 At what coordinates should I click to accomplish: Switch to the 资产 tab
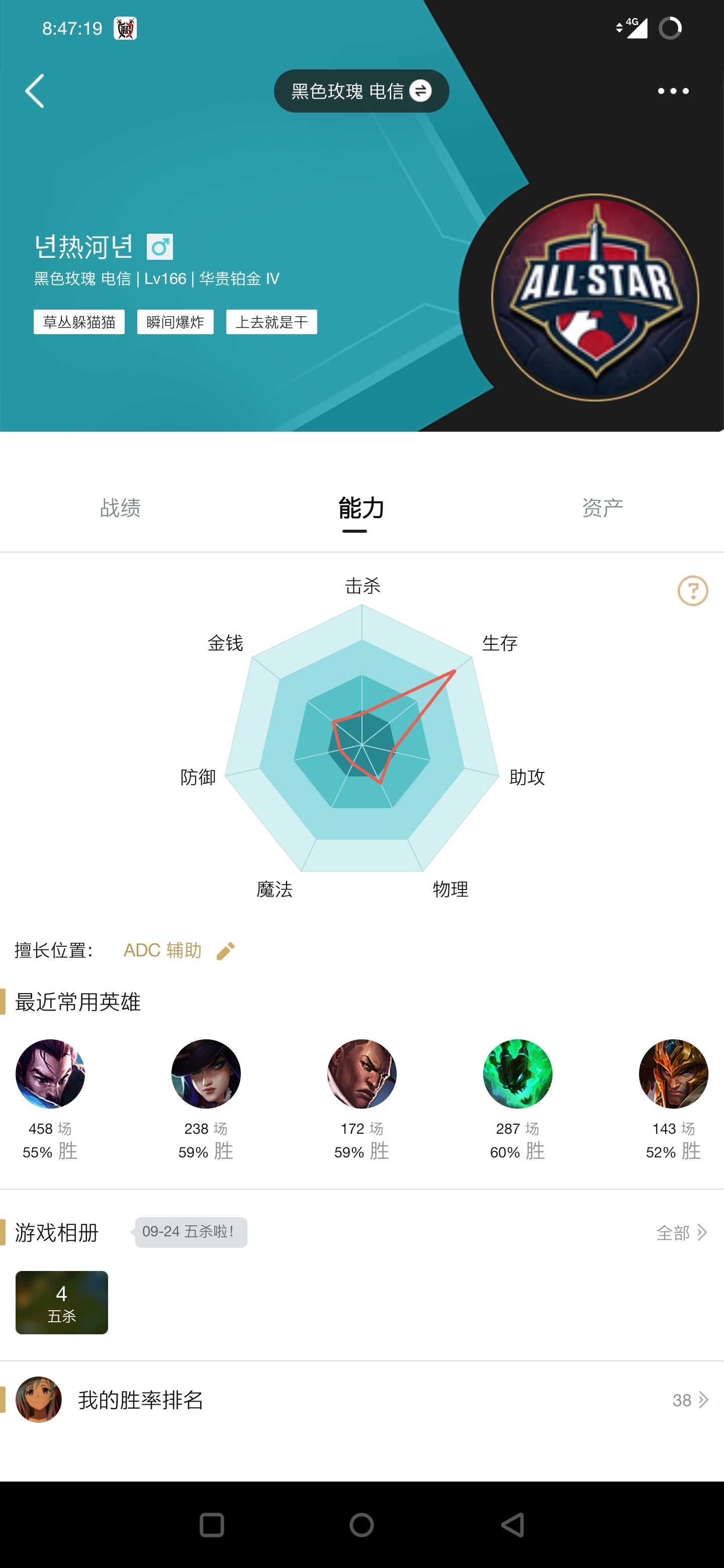[603, 508]
